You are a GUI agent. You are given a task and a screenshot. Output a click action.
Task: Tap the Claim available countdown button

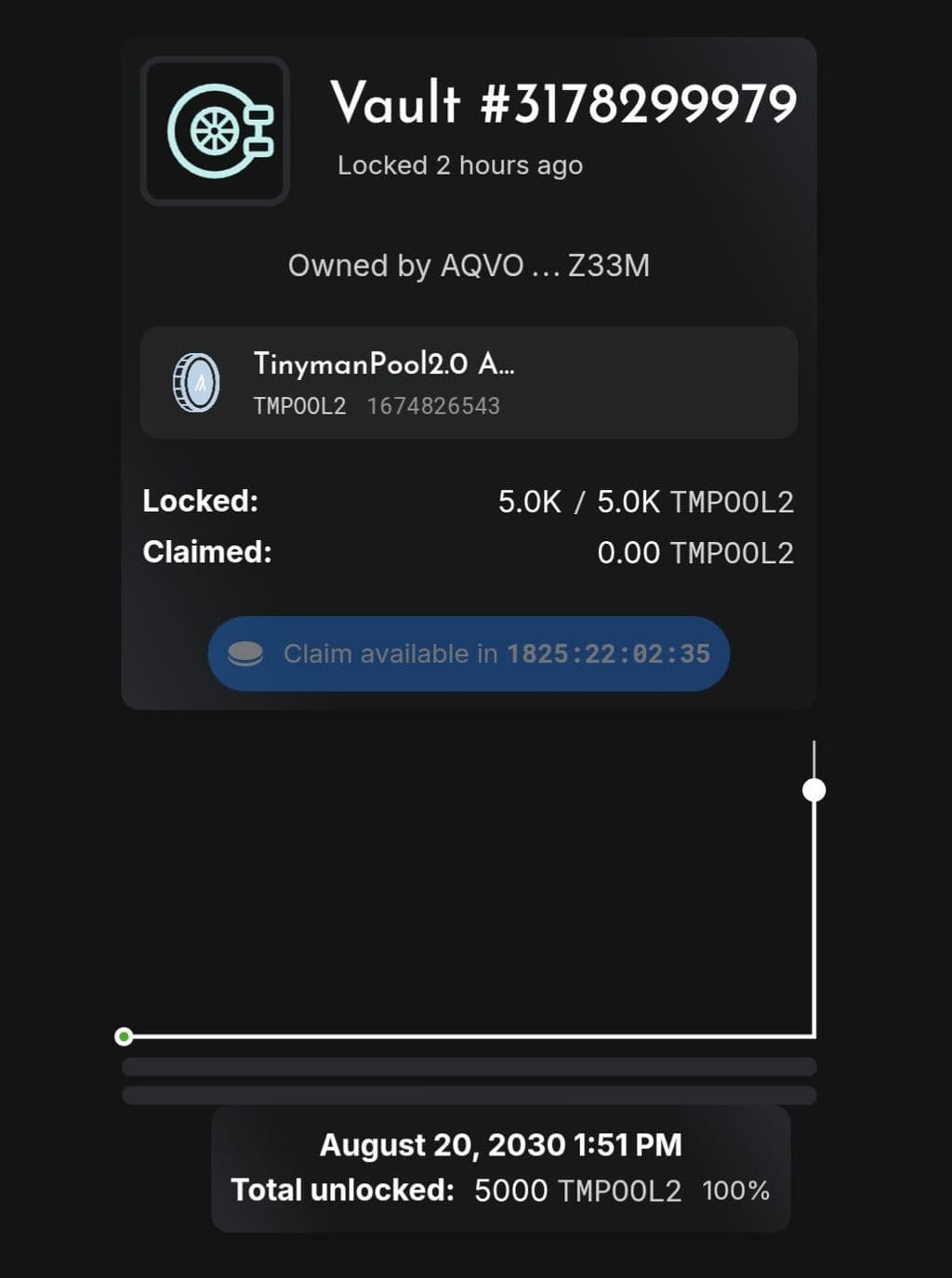[469, 653]
